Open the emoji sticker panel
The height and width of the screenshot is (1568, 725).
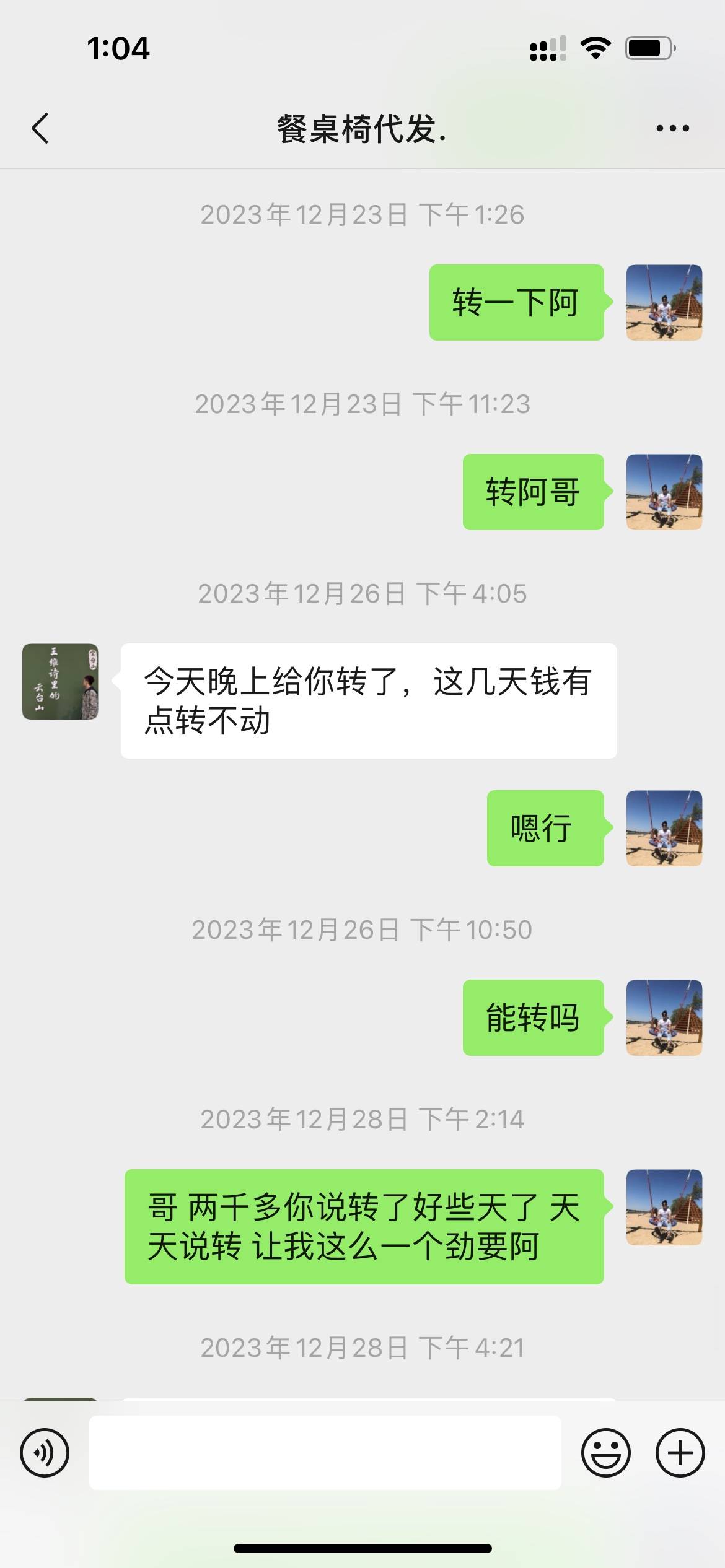point(605,1453)
